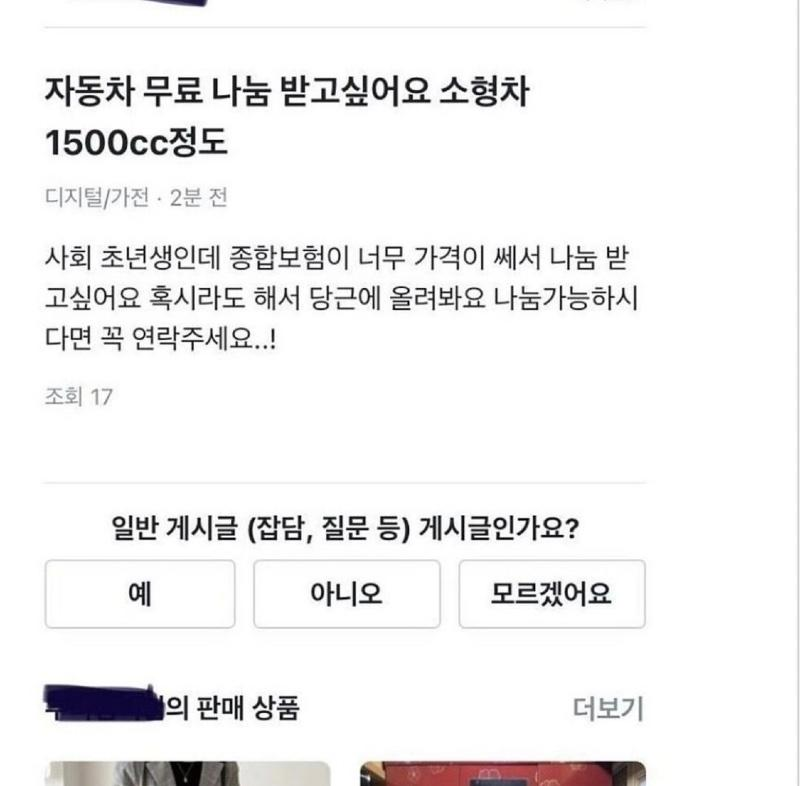
Task: Open the second seller product thumbnail
Action: pyautogui.click(x=503, y=774)
